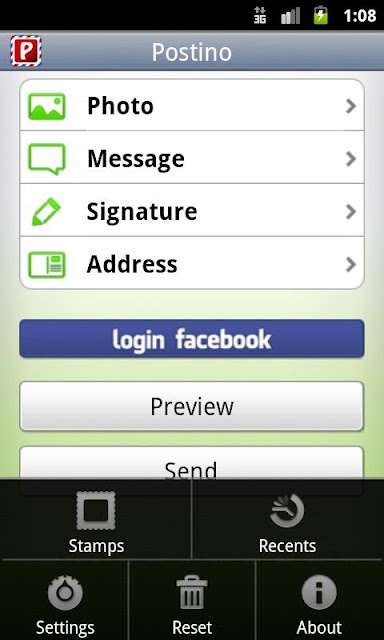Image resolution: width=384 pixels, height=640 pixels.
Task: Open the Message row
Action: click(192, 158)
